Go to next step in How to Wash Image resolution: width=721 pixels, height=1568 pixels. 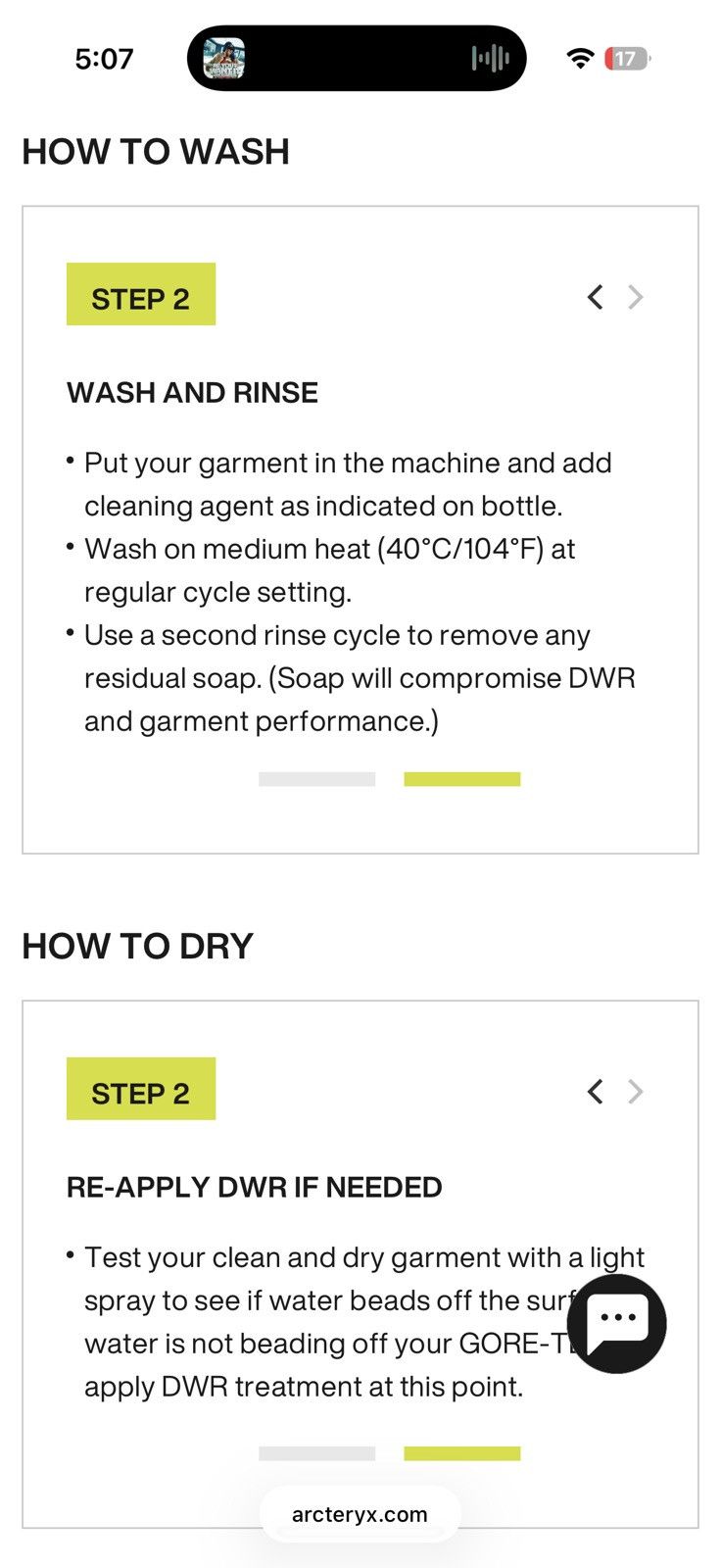[636, 297]
